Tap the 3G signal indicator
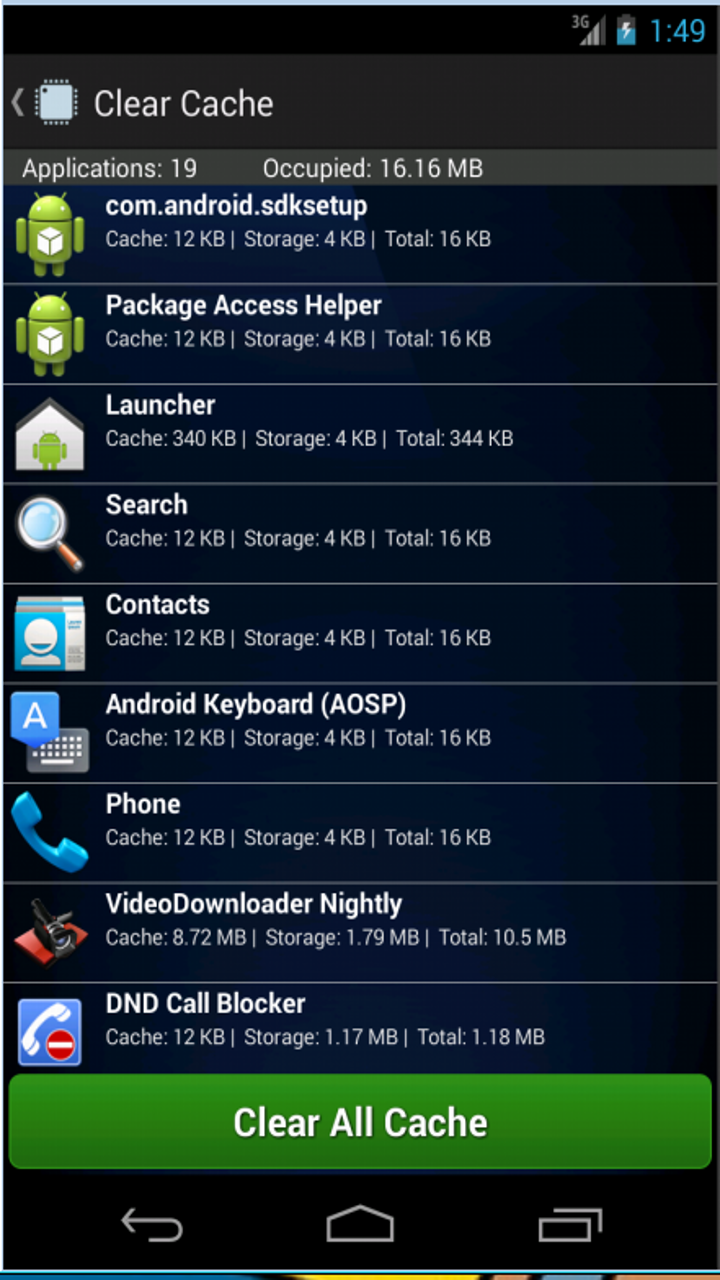The height and width of the screenshot is (1280, 720). click(588, 31)
